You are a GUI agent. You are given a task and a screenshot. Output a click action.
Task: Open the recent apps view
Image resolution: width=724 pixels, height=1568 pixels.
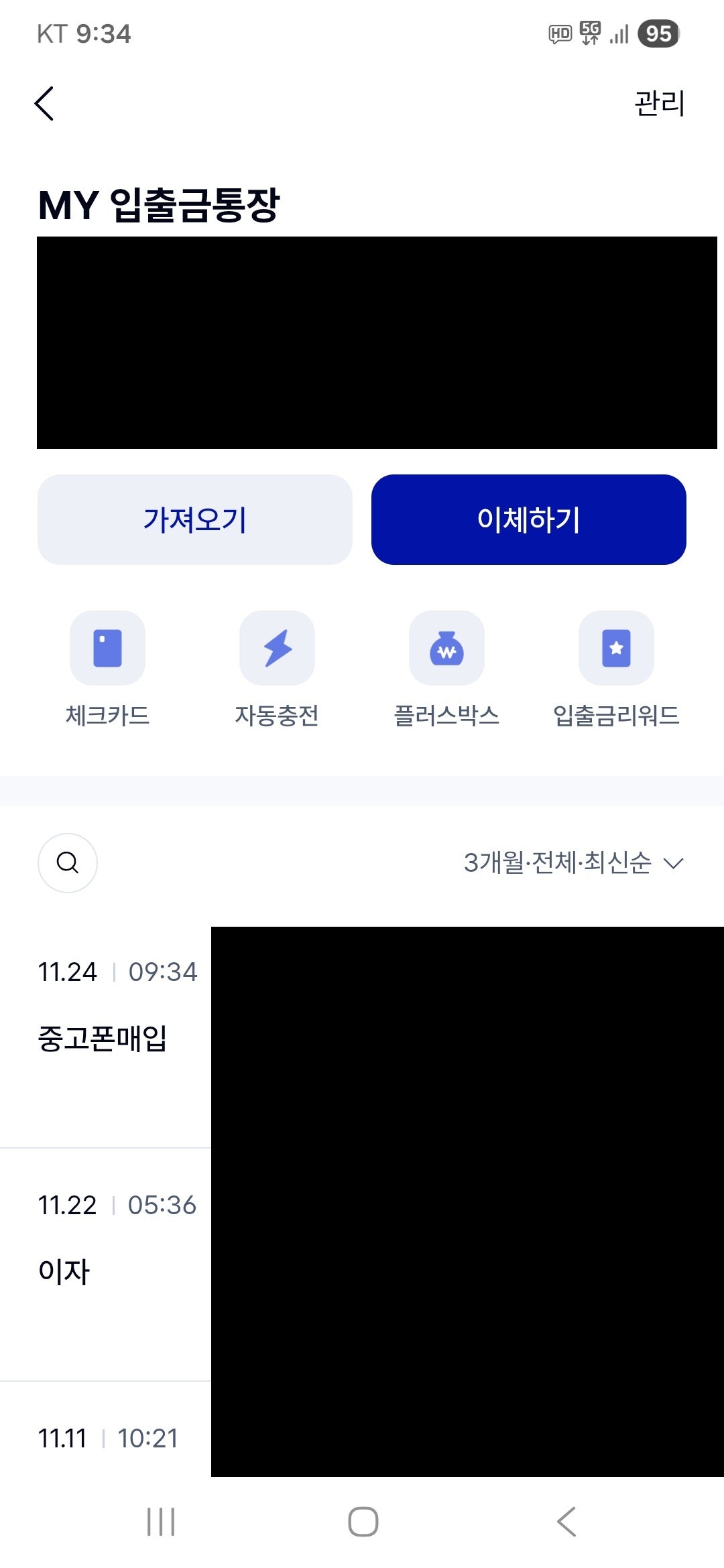pyautogui.click(x=161, y=1522)
